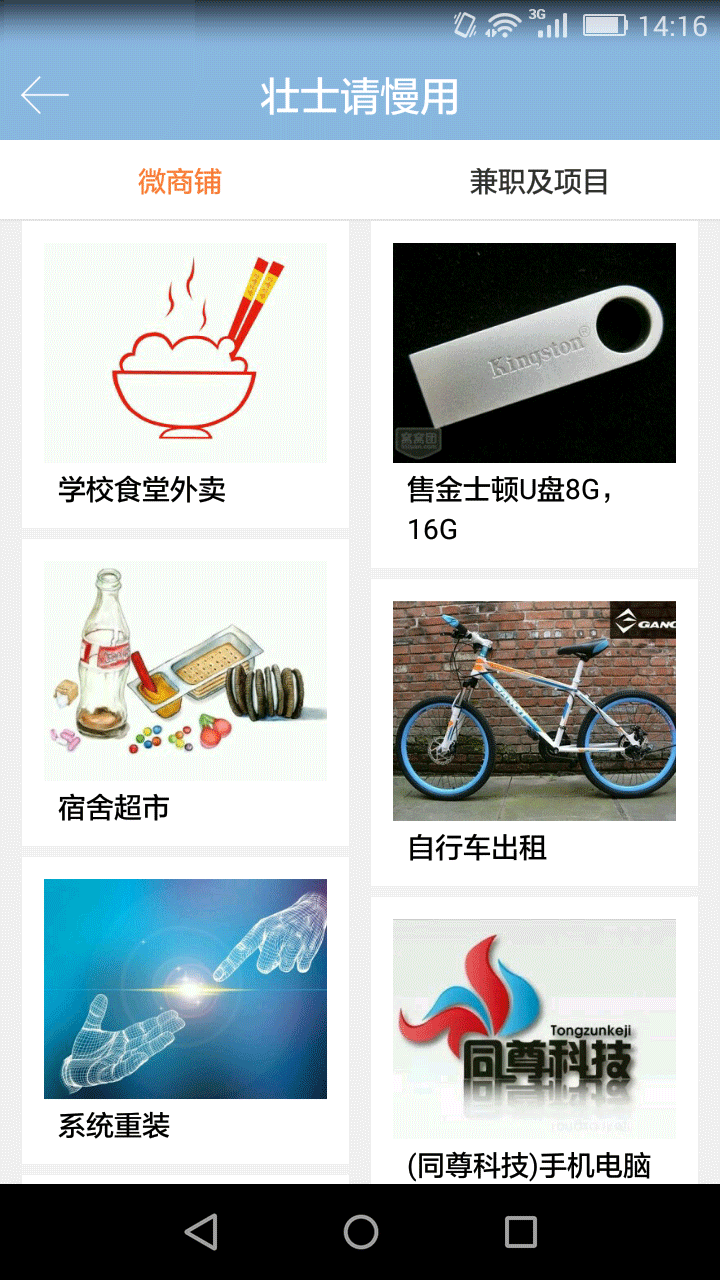Tap the back triangle in the navigation bar
This screenshot has height=1280, width=720.
[x=204, y=1232]
